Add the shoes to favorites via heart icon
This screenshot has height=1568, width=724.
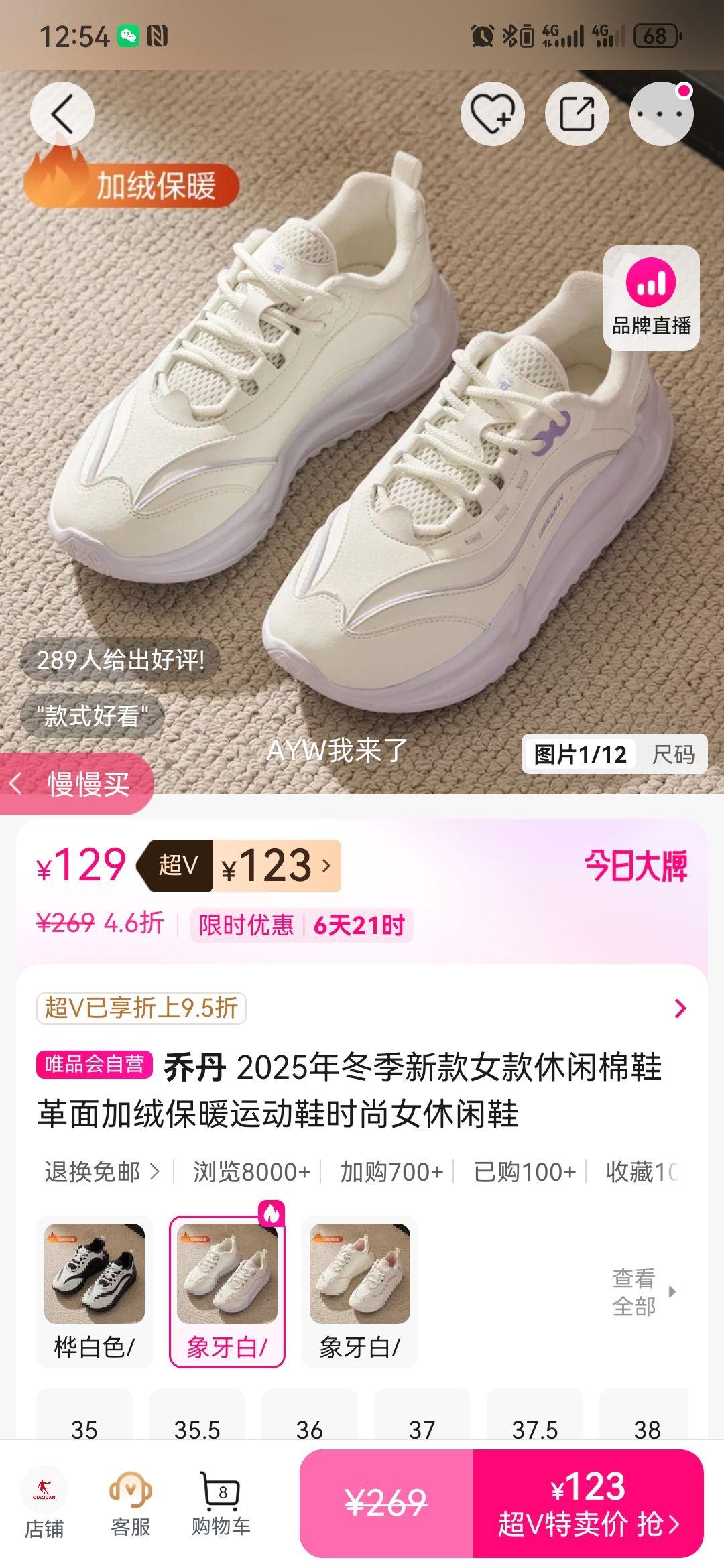tap(494, 113)
